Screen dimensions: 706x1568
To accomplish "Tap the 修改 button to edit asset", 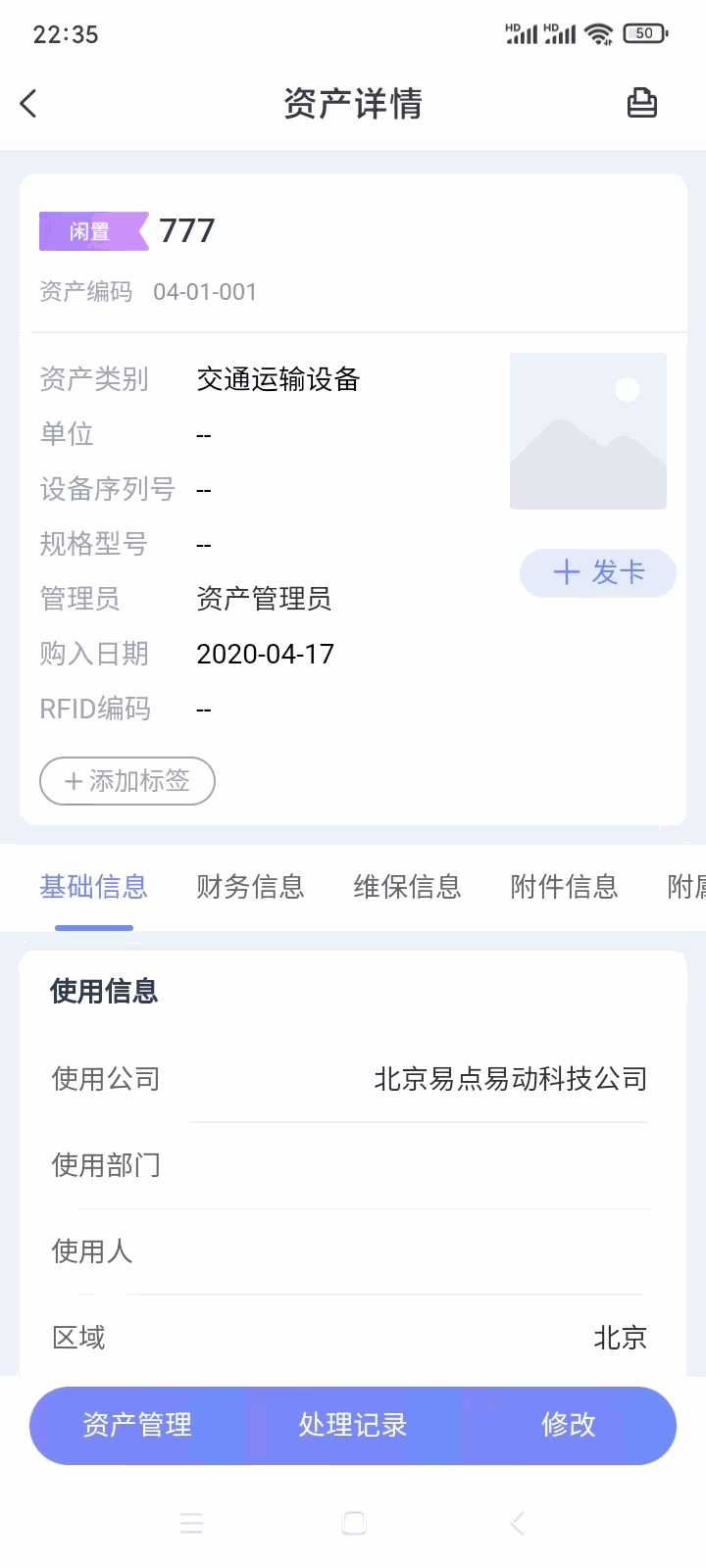I will click(569, 1425).
